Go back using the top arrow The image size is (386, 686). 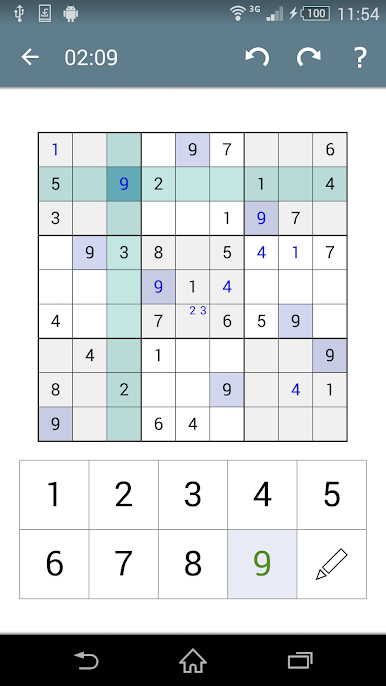(x=30, y=57)
